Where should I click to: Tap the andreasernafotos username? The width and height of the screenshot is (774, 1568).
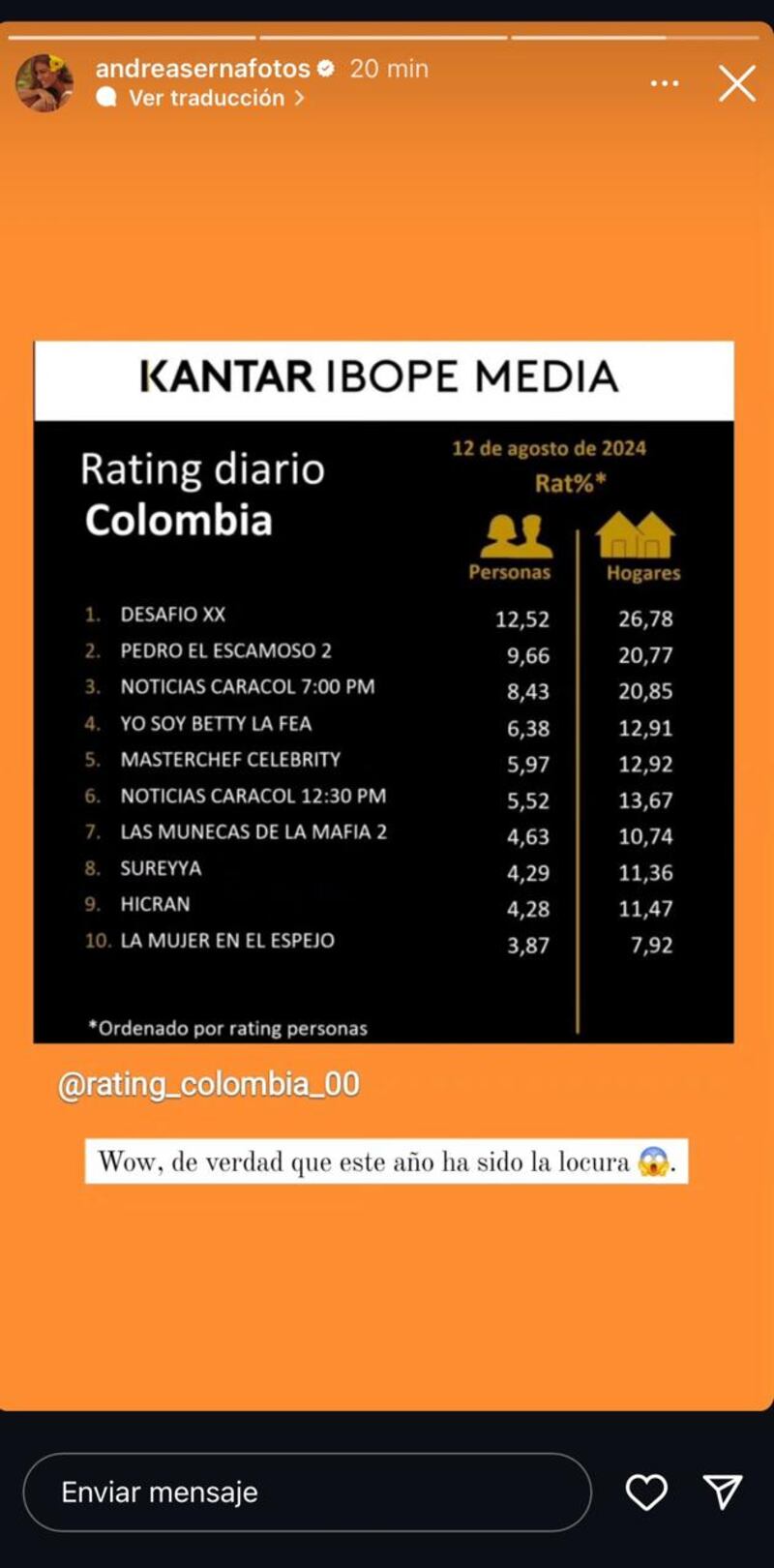(x=202, y=69)
